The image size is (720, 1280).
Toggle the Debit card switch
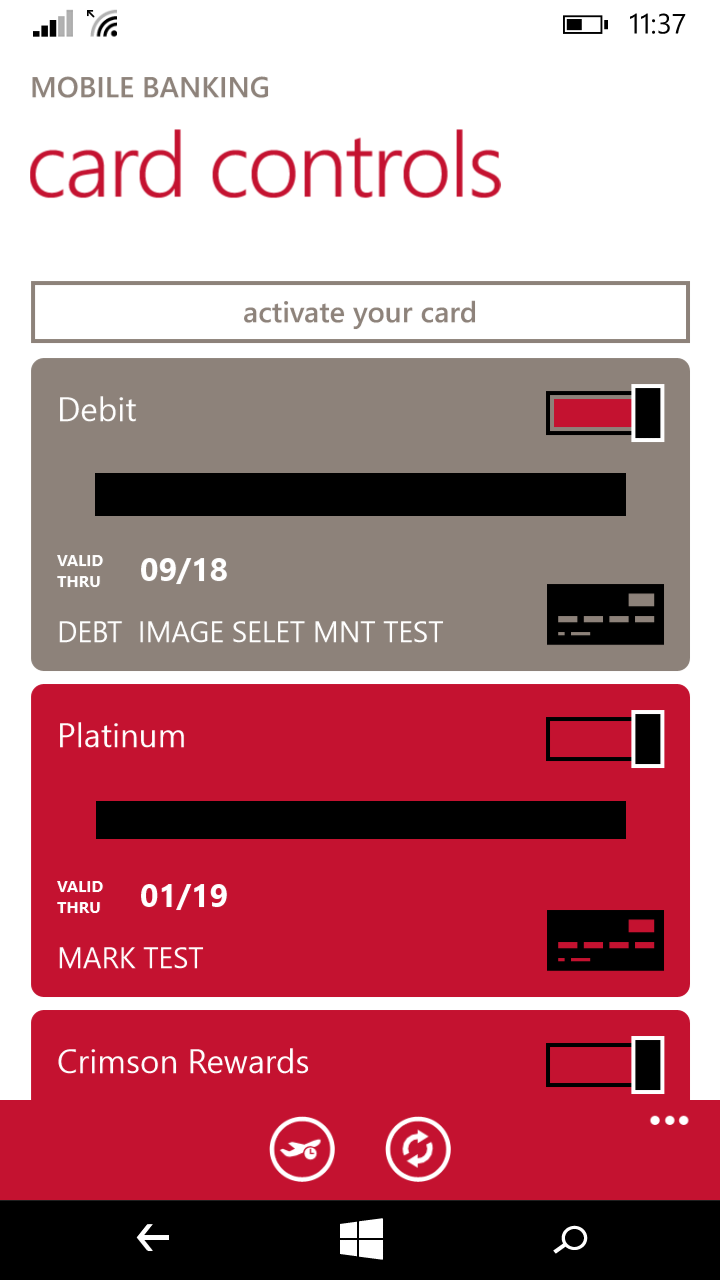[x=605, y=412]
